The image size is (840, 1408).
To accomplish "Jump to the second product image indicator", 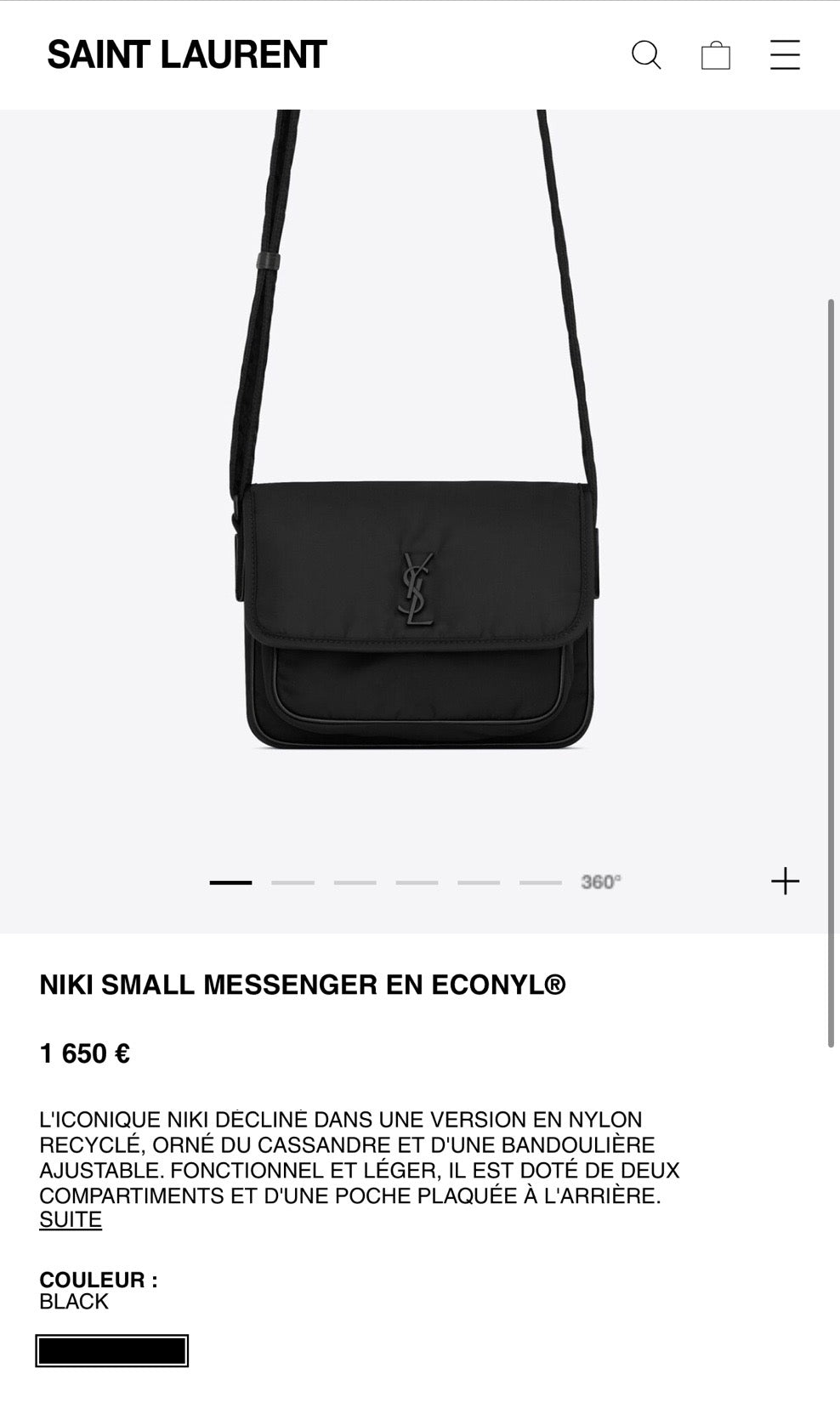I will (x=292, y=883).
